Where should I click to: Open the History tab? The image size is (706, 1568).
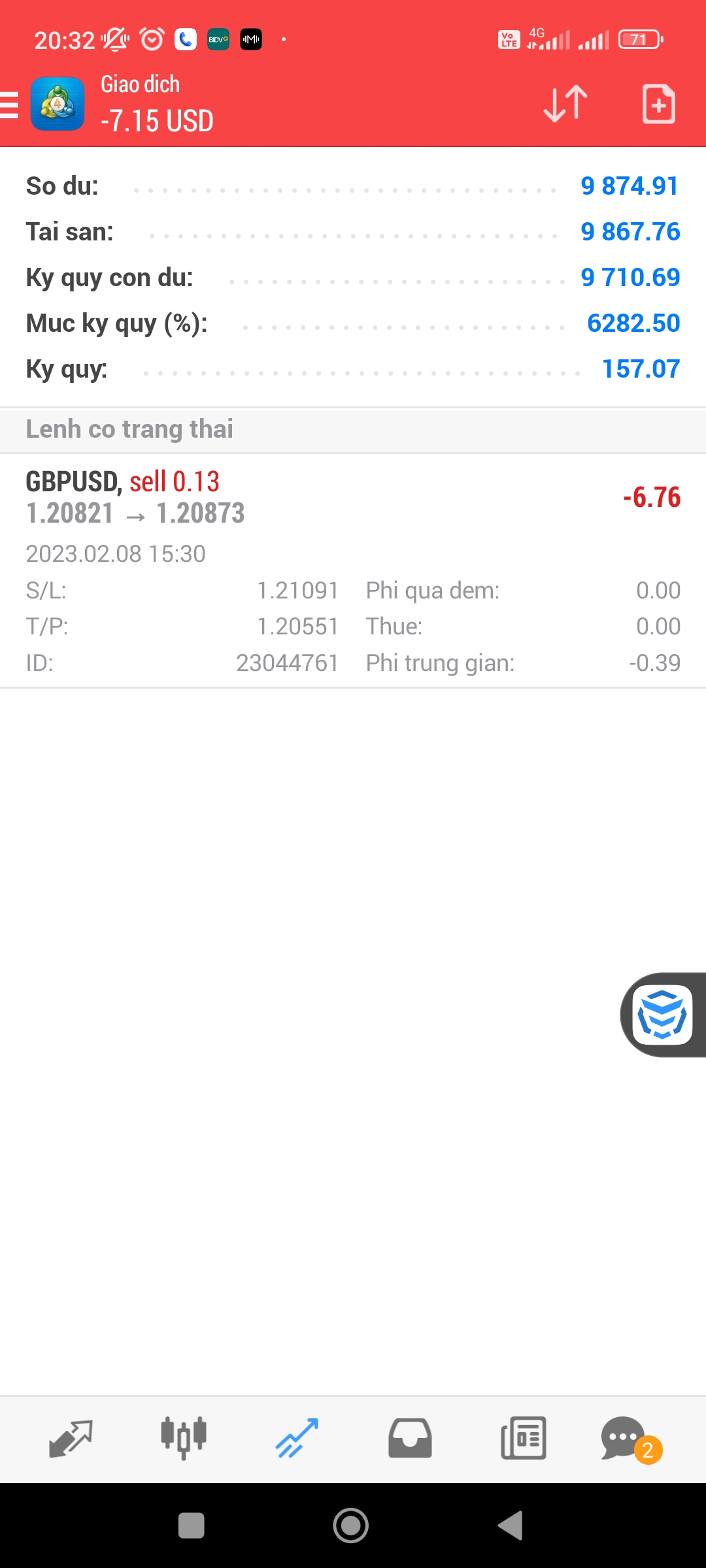410,1439
